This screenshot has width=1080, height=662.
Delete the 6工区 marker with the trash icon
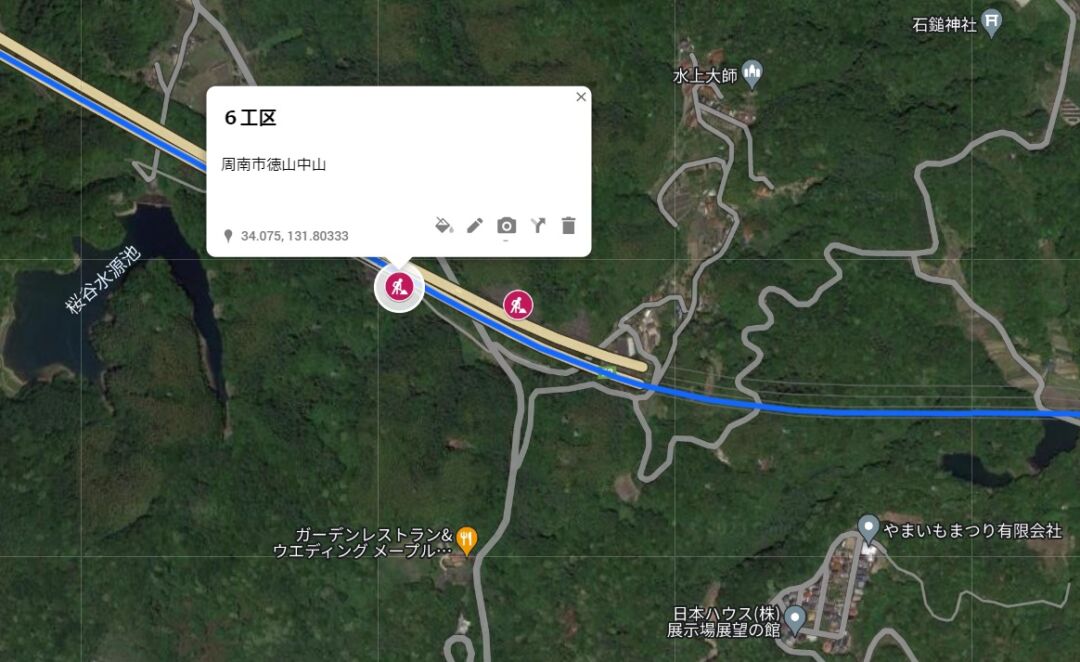pos(569,225)
